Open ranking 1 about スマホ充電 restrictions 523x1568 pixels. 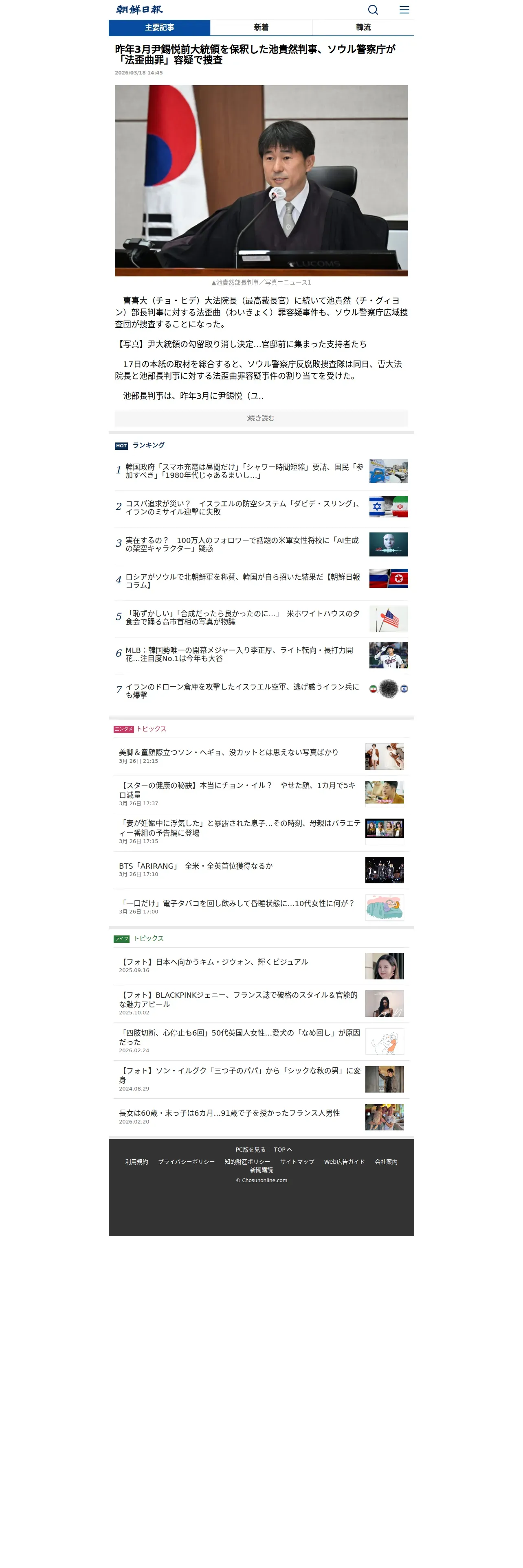tap(261, 471)
